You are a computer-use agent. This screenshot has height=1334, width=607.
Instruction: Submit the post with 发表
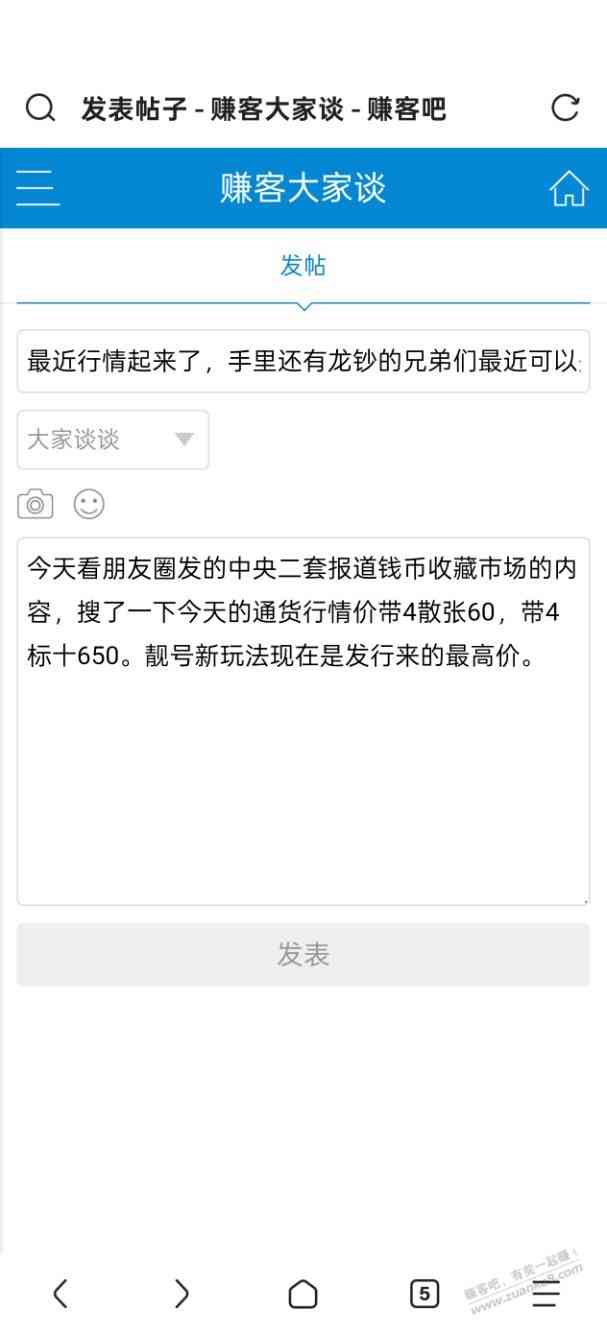303,954
